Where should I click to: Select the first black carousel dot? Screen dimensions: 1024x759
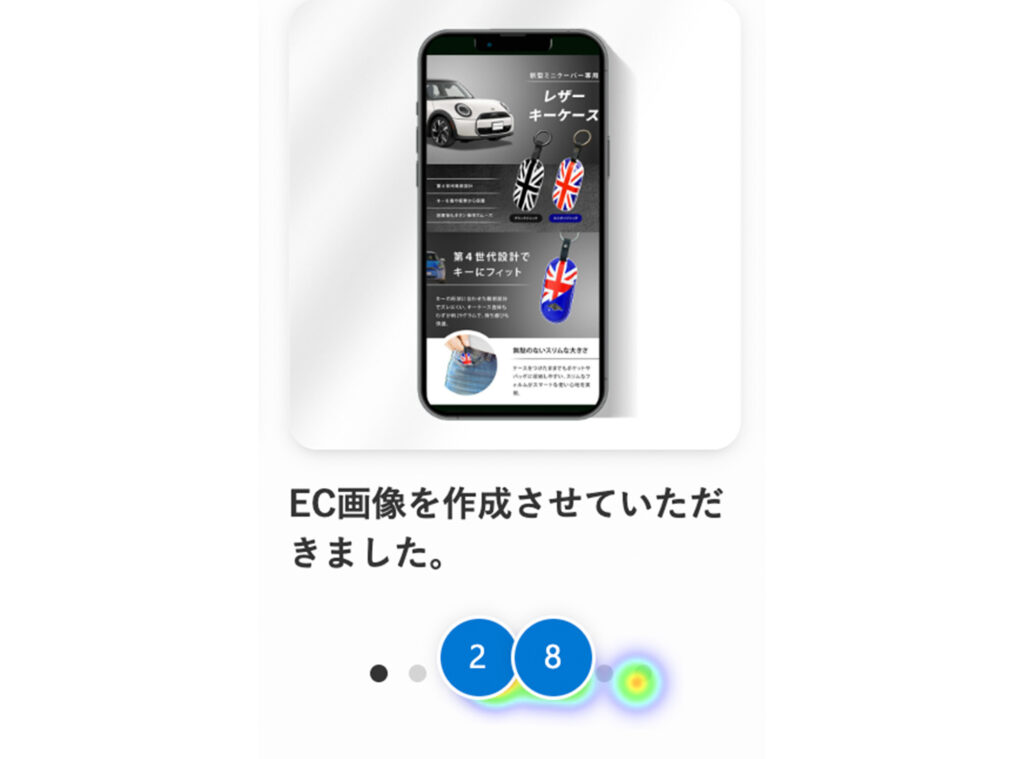tap(378, 673)
